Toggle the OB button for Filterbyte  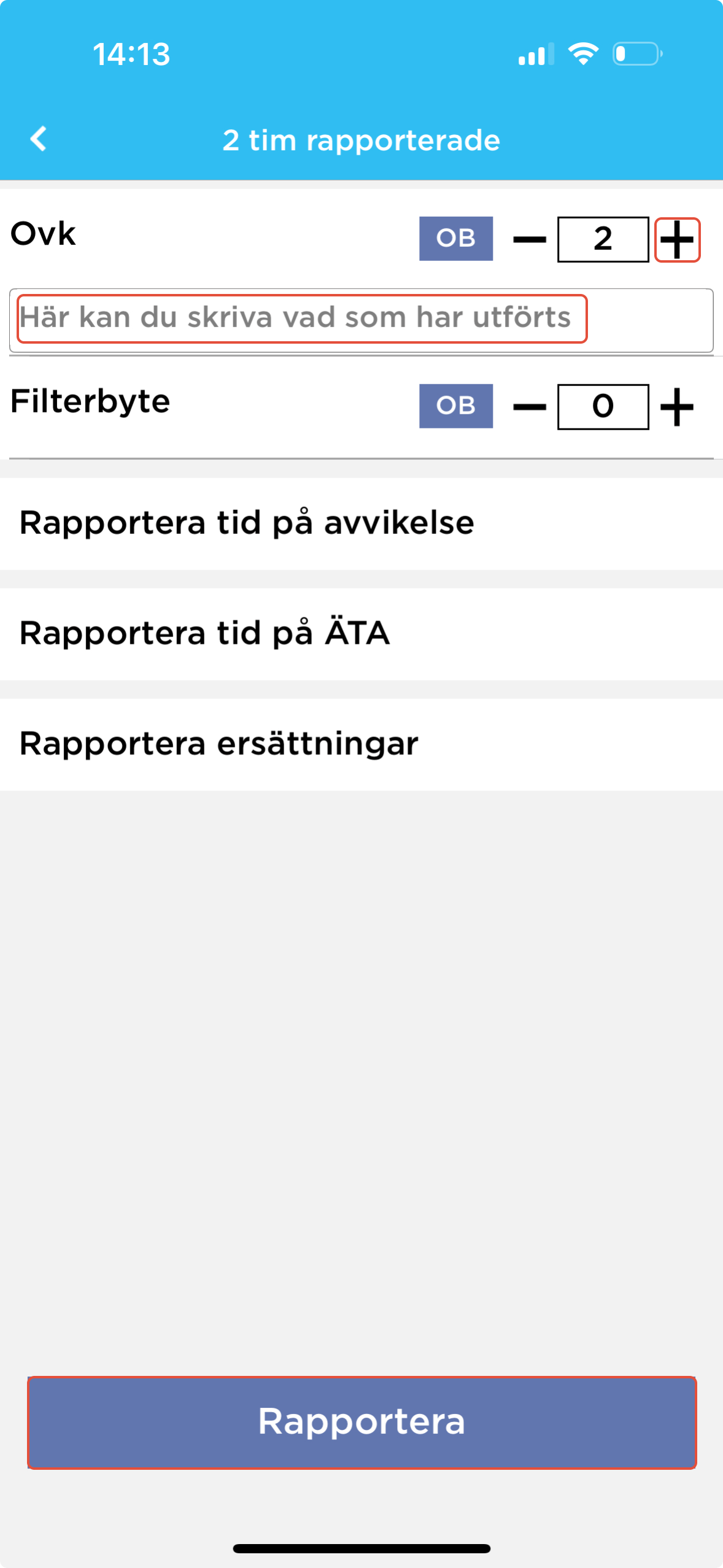tap(455, 406)
